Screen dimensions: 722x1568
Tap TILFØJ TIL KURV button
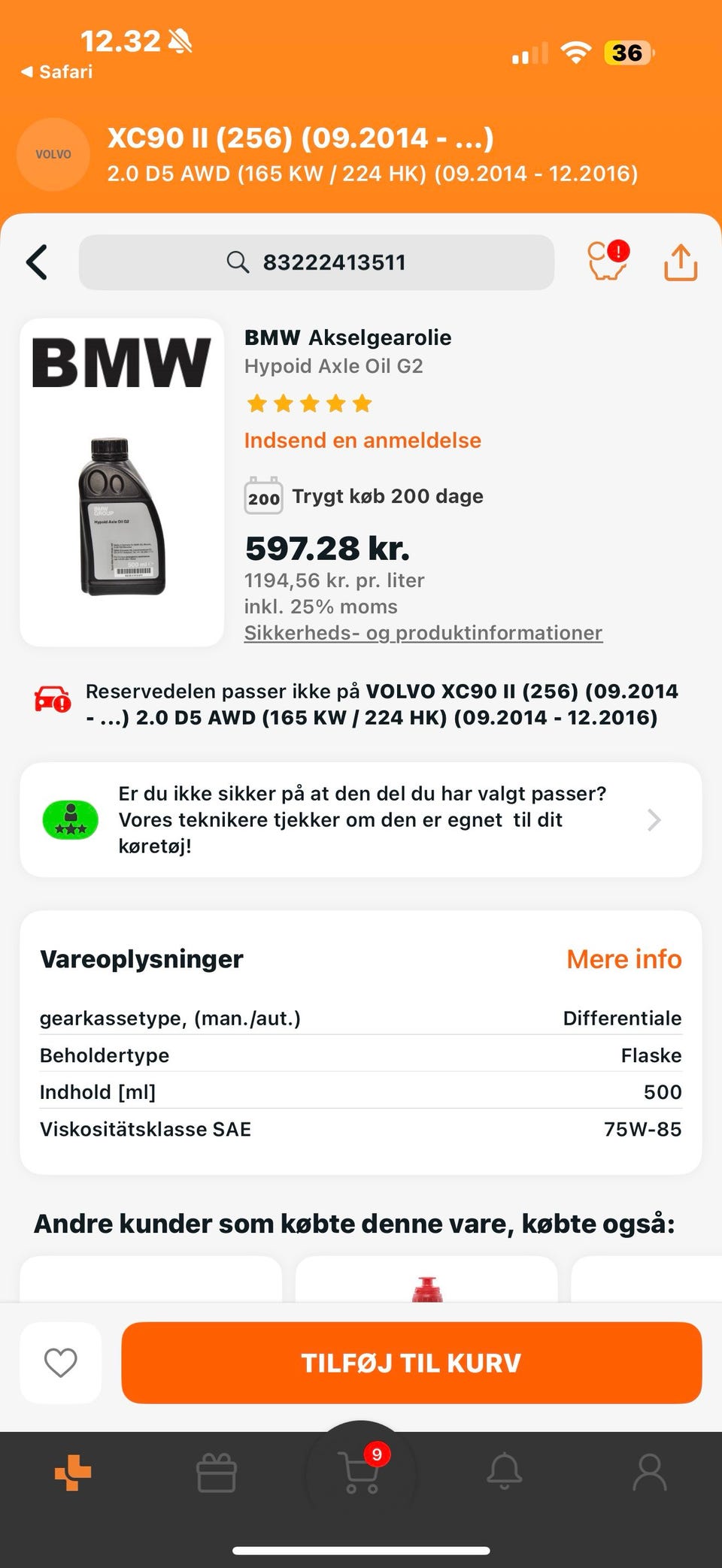click(411, 1363)
